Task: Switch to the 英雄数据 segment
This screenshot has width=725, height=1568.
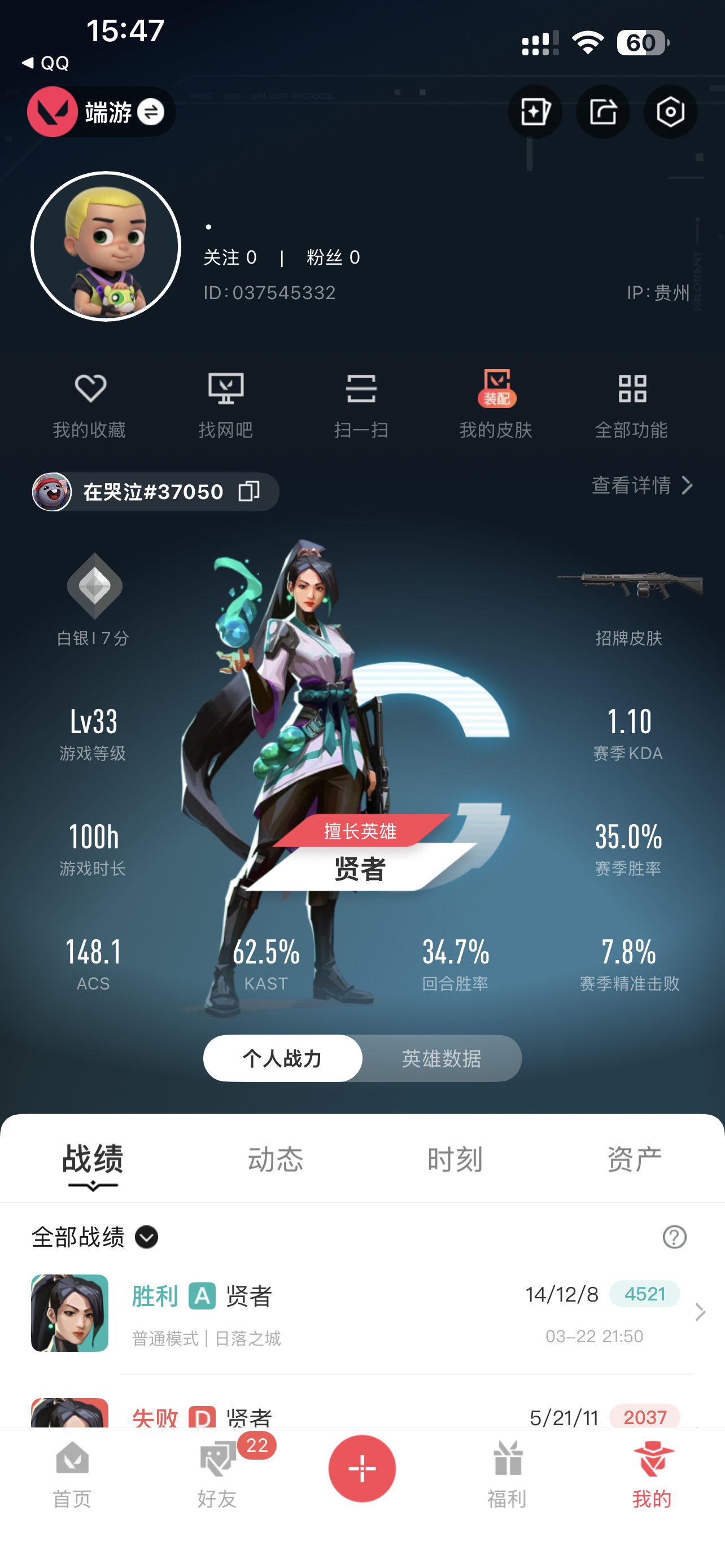Action: point(442,1058)
